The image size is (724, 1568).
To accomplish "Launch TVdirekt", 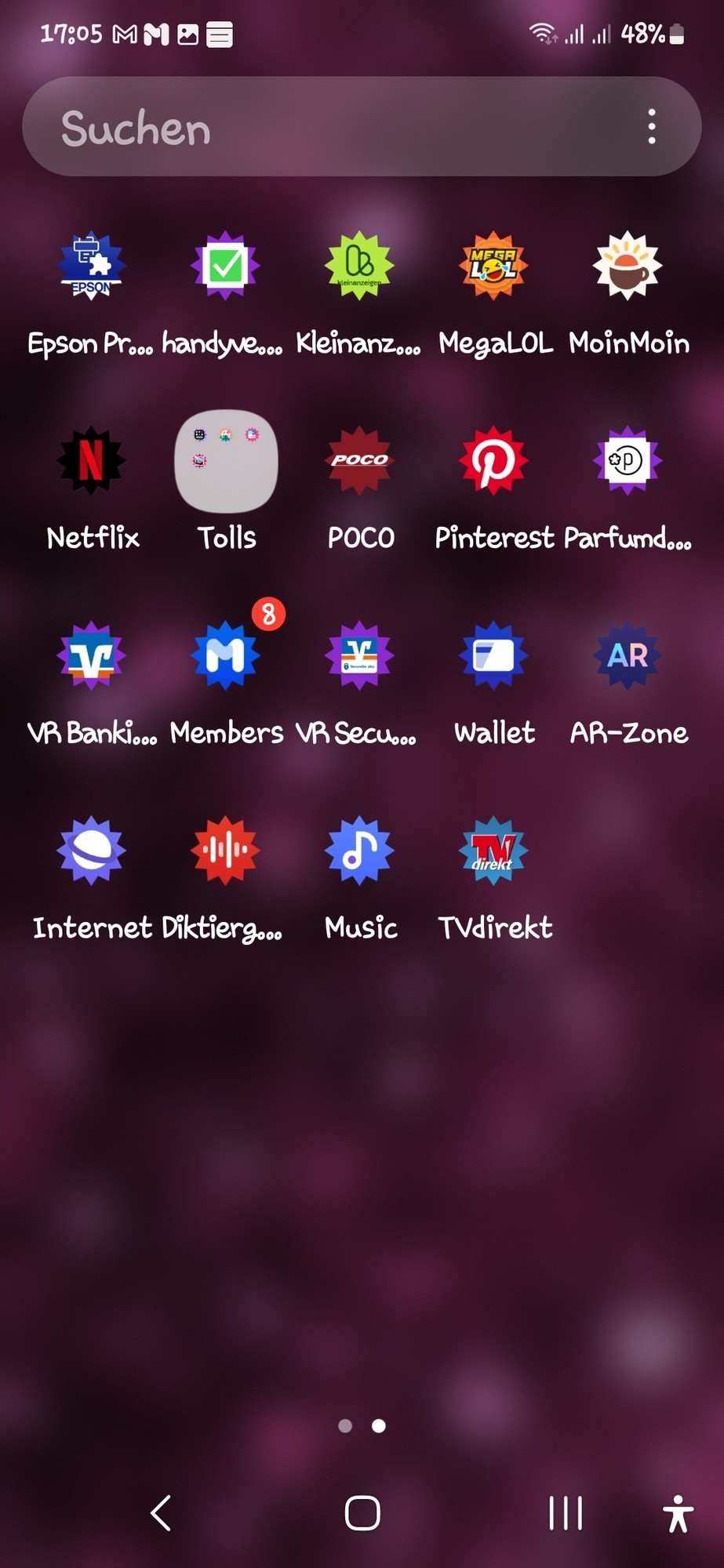I will coord(493,851).
